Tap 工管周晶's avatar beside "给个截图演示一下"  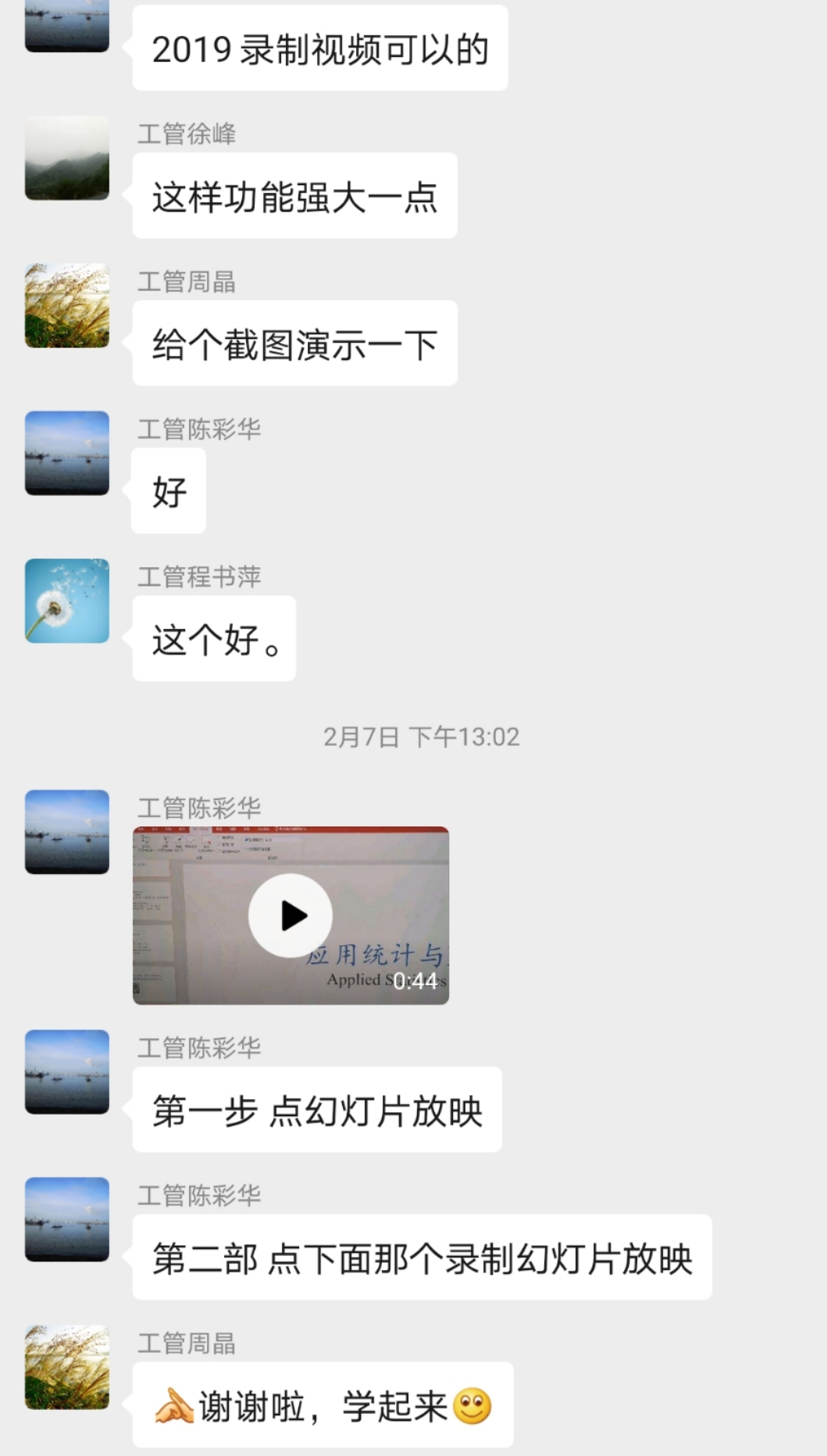(x=67, y=305)
